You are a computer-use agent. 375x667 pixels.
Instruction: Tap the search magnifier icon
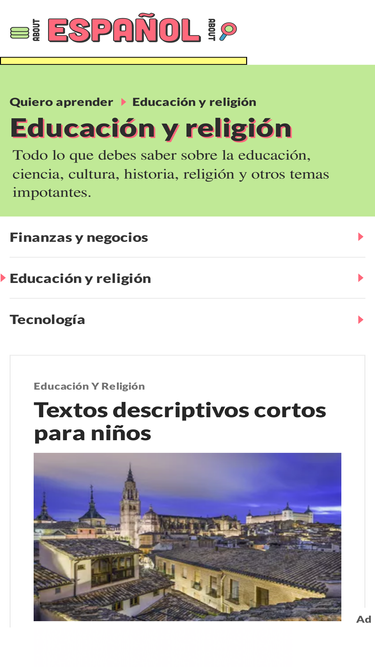228,31
